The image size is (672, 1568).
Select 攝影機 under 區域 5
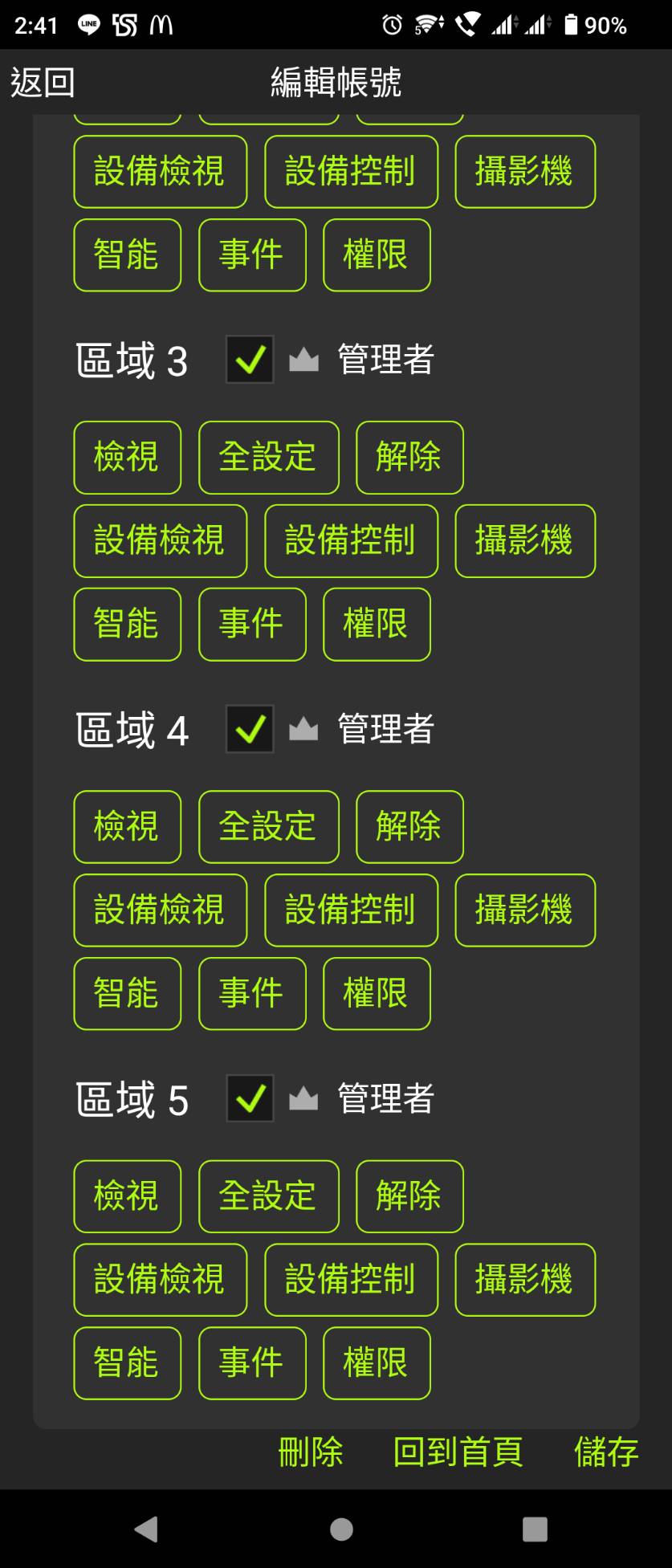(x=525, y=1279)
